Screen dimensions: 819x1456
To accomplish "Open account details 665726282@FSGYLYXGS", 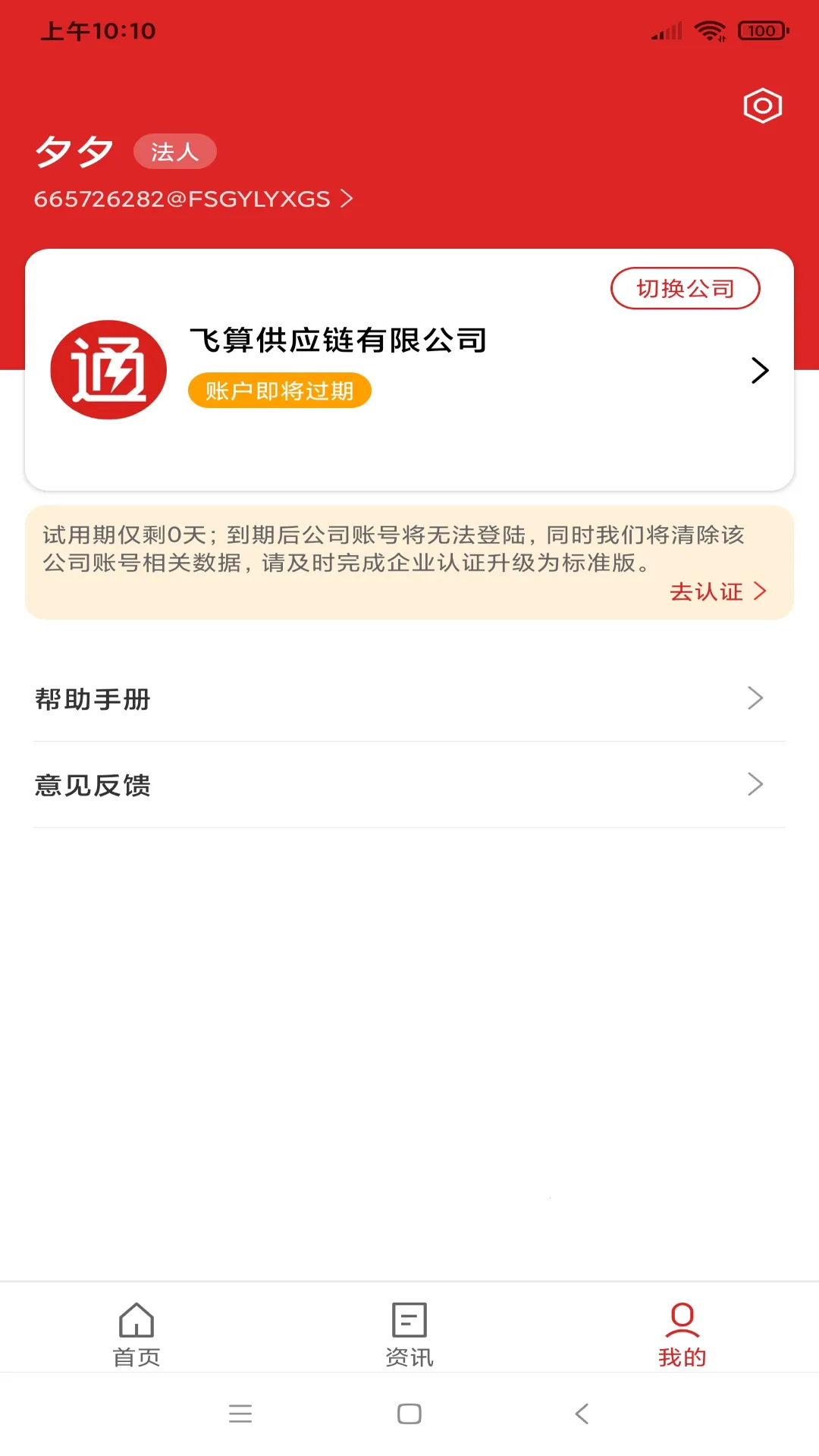I will click(x=193, y=199).
